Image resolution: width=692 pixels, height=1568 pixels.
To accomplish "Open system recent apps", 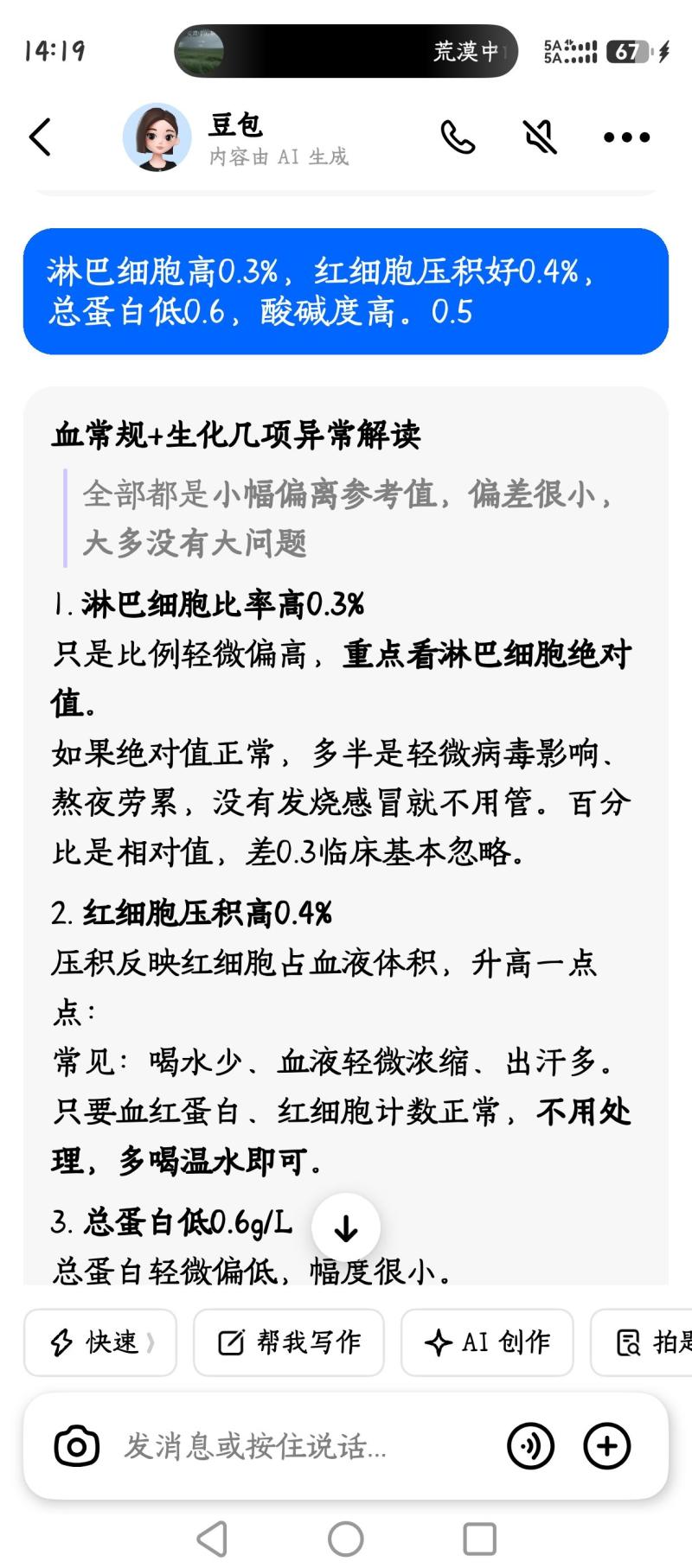I will pyautogui.click(x=479, y=1539).
